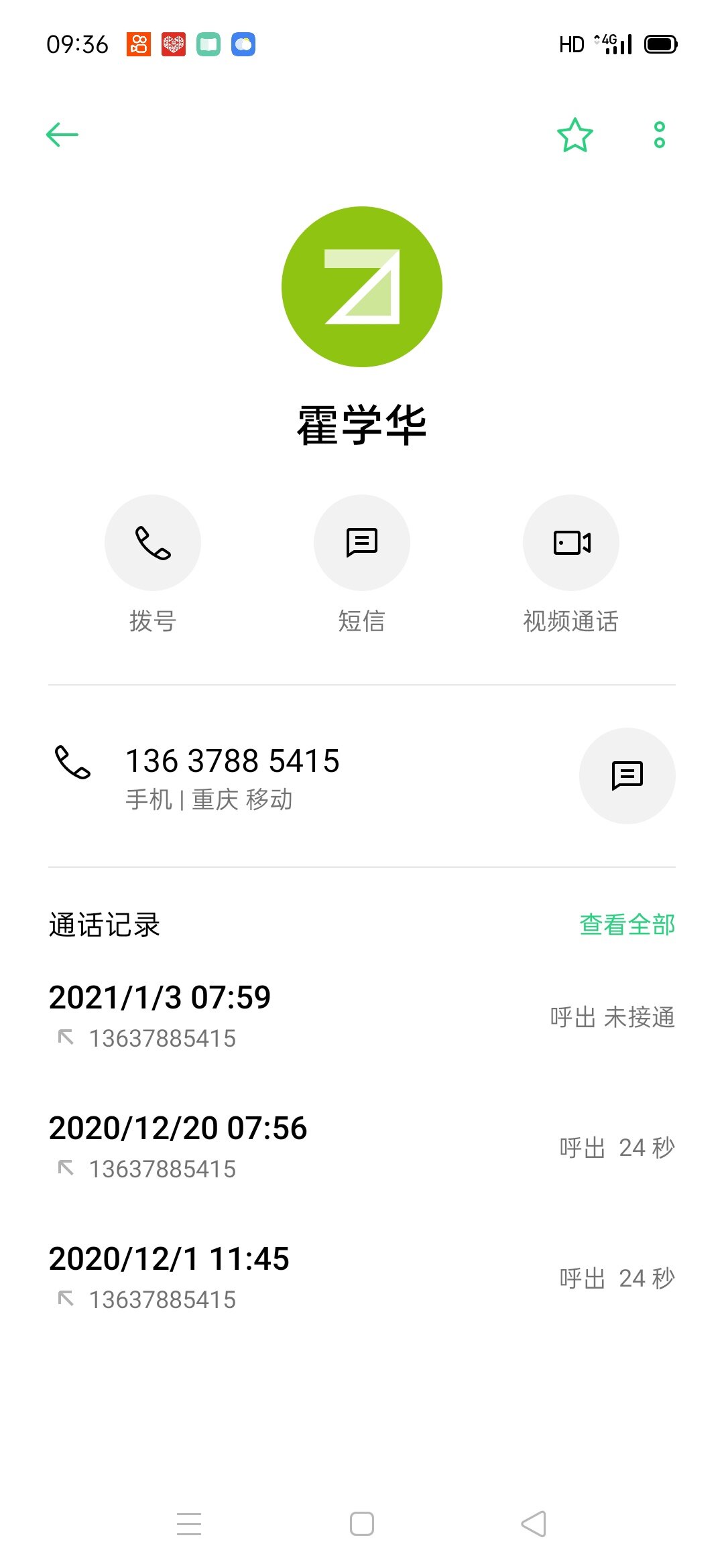
Task: Start a 视频通话 video call
Action: pyautogui.click(x=571, y=543)
